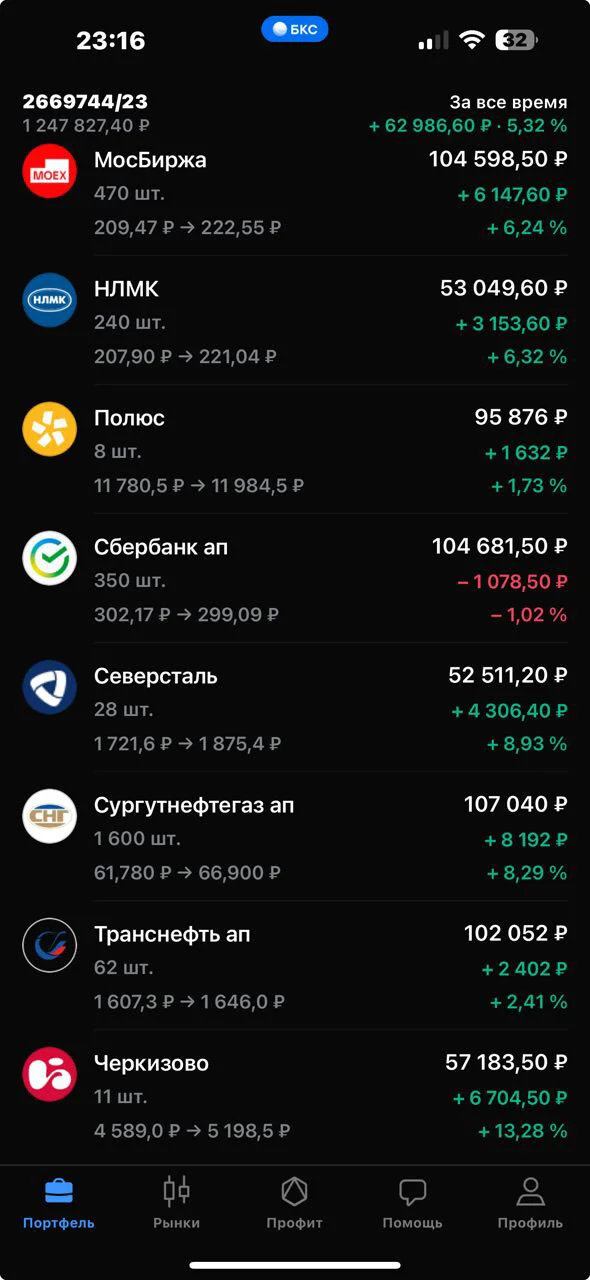Image resolution: width=590 pixels, height=1280 pixels.
Task: View the Транснефть ап position
Action: tap(295, 966)
